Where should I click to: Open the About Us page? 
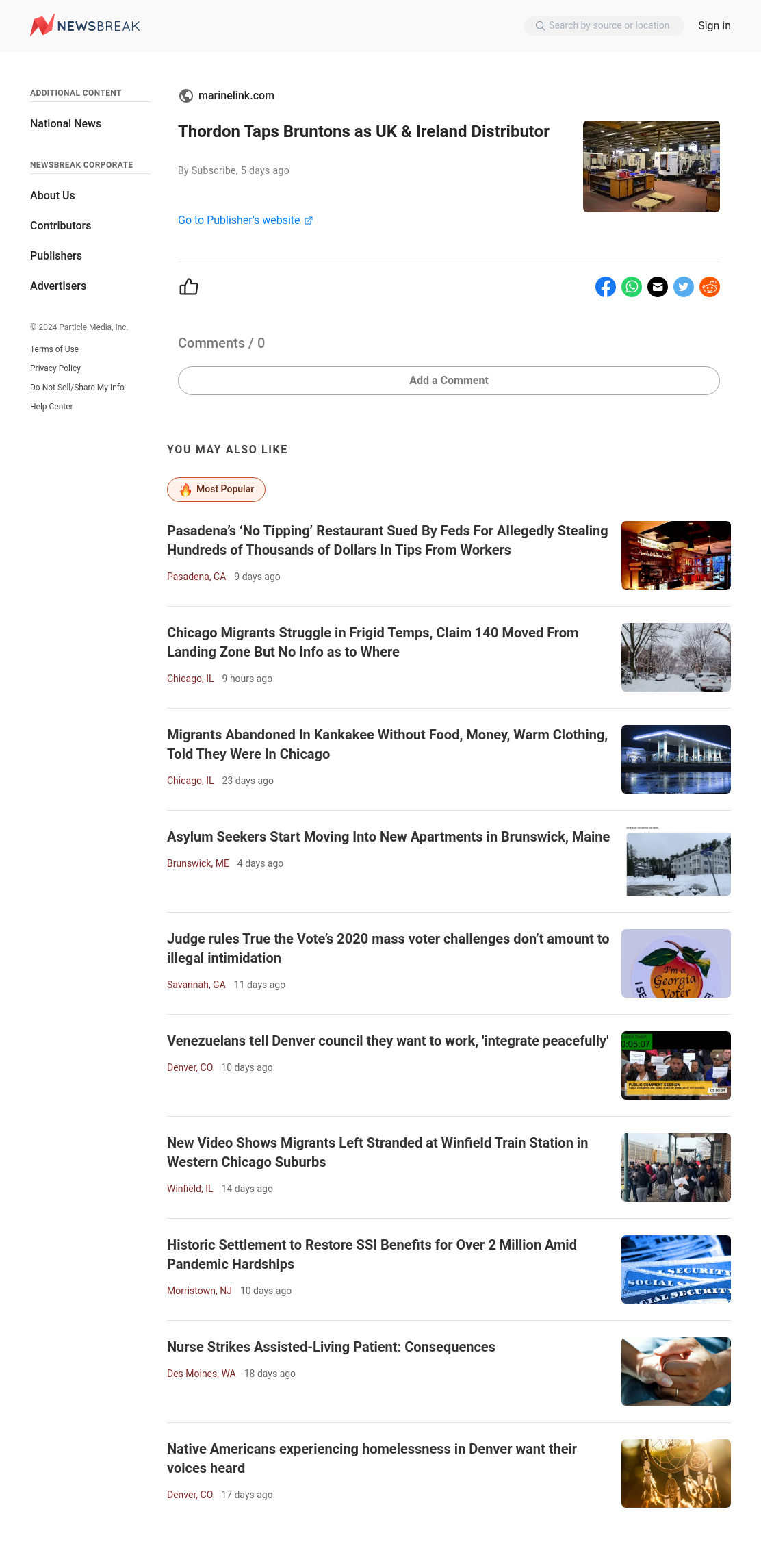[x=53, y=196]
